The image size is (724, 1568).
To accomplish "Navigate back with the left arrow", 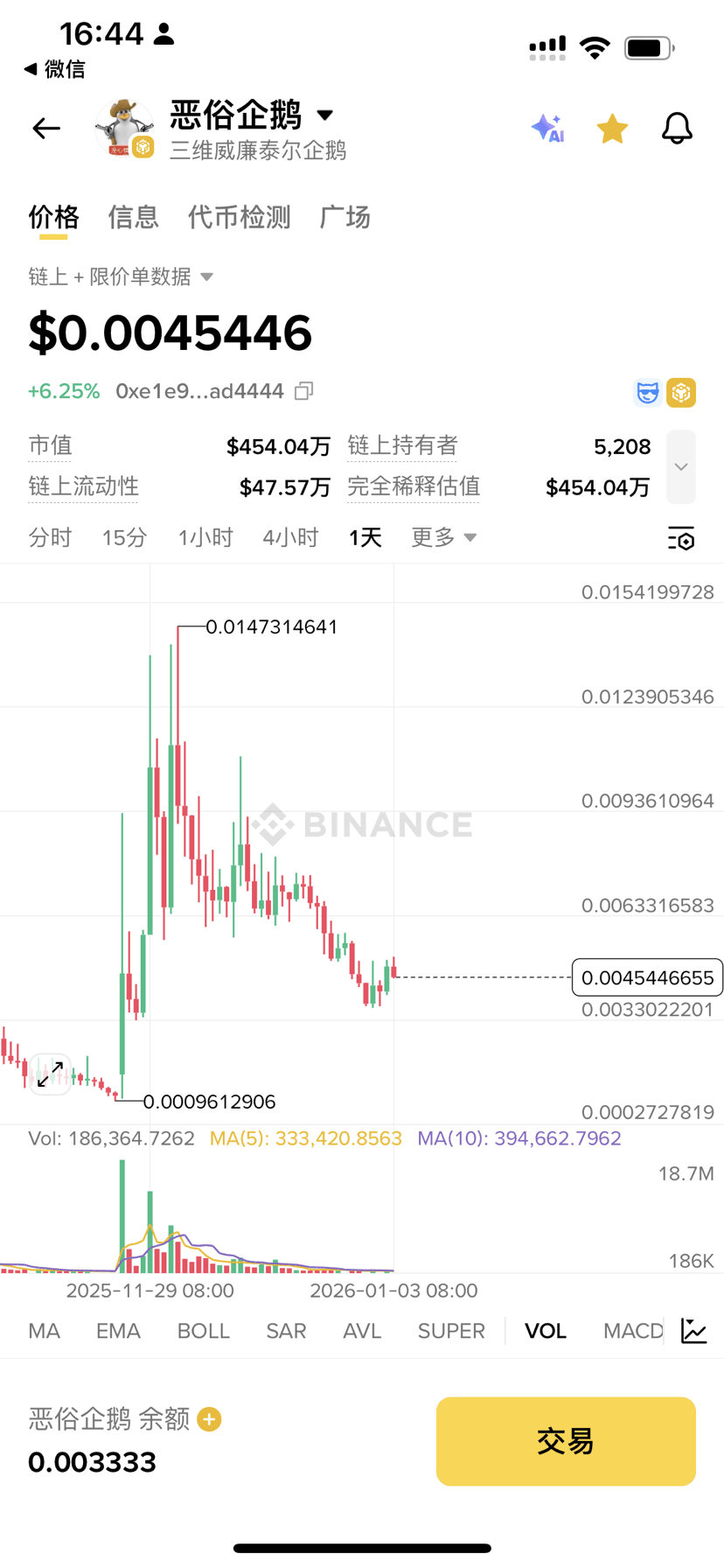I will click(x=45, y=129).
